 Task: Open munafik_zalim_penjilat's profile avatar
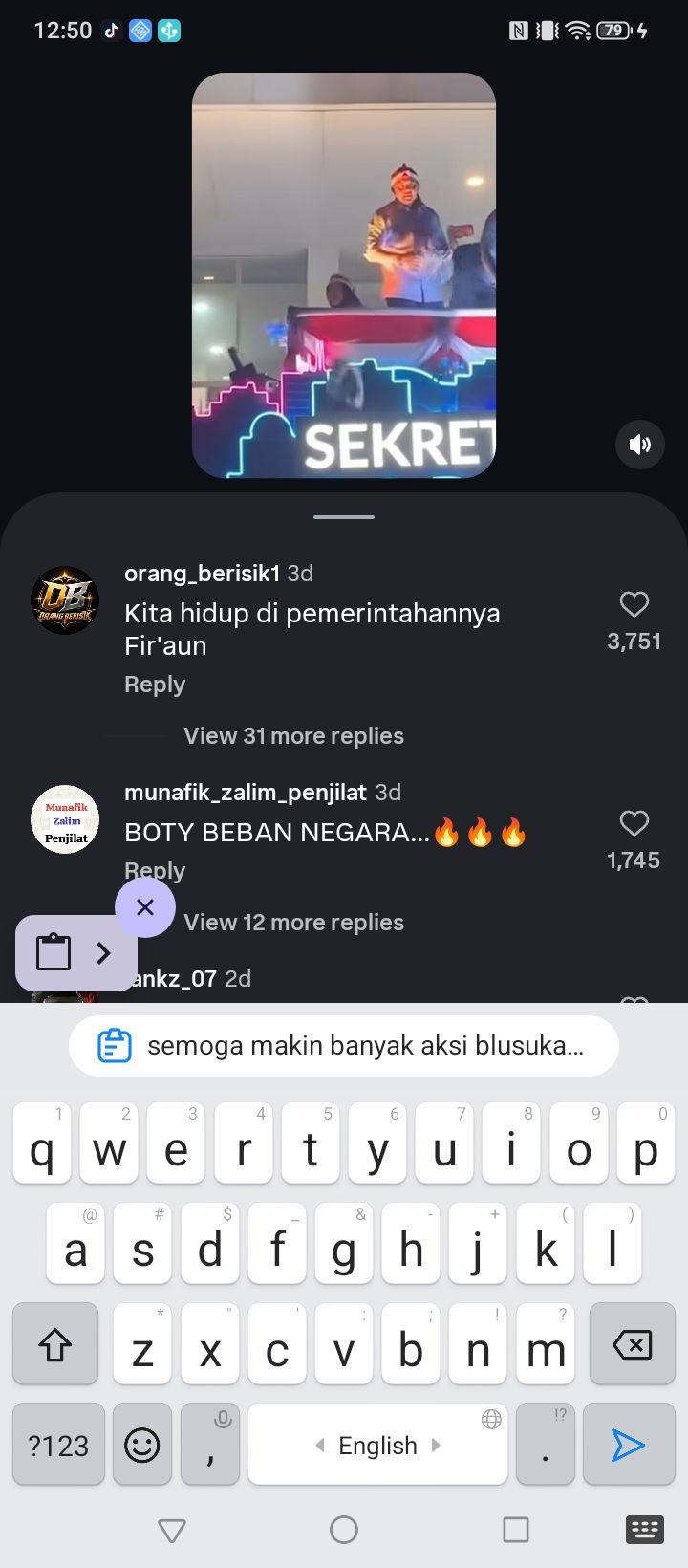65,819
